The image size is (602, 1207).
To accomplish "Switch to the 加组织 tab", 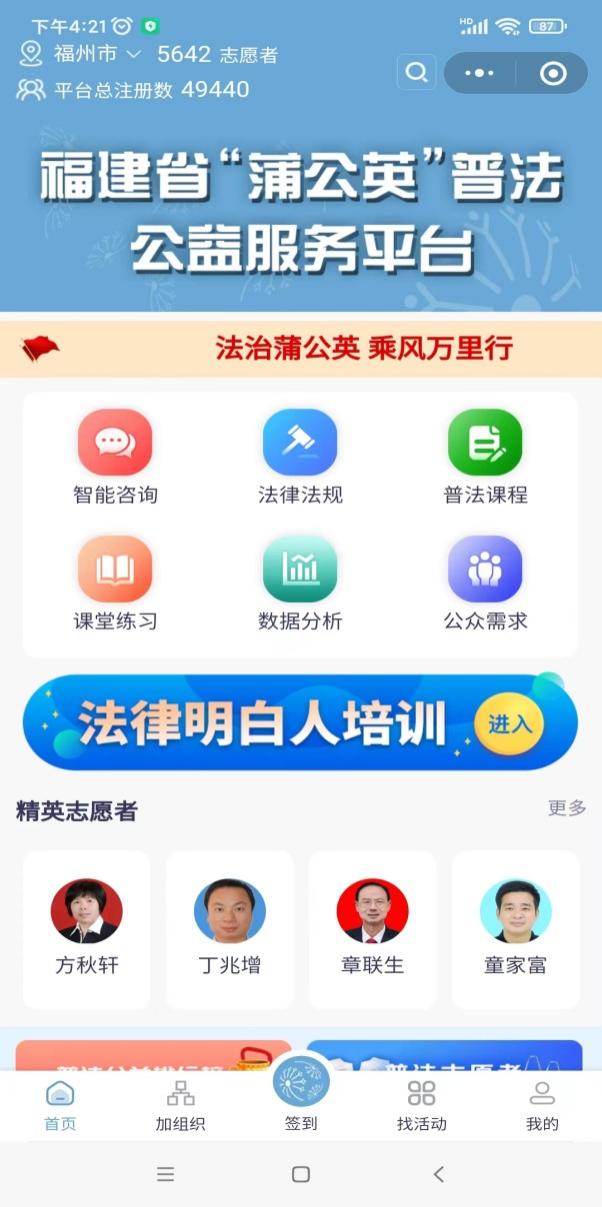I will [x=180, y=1105].
